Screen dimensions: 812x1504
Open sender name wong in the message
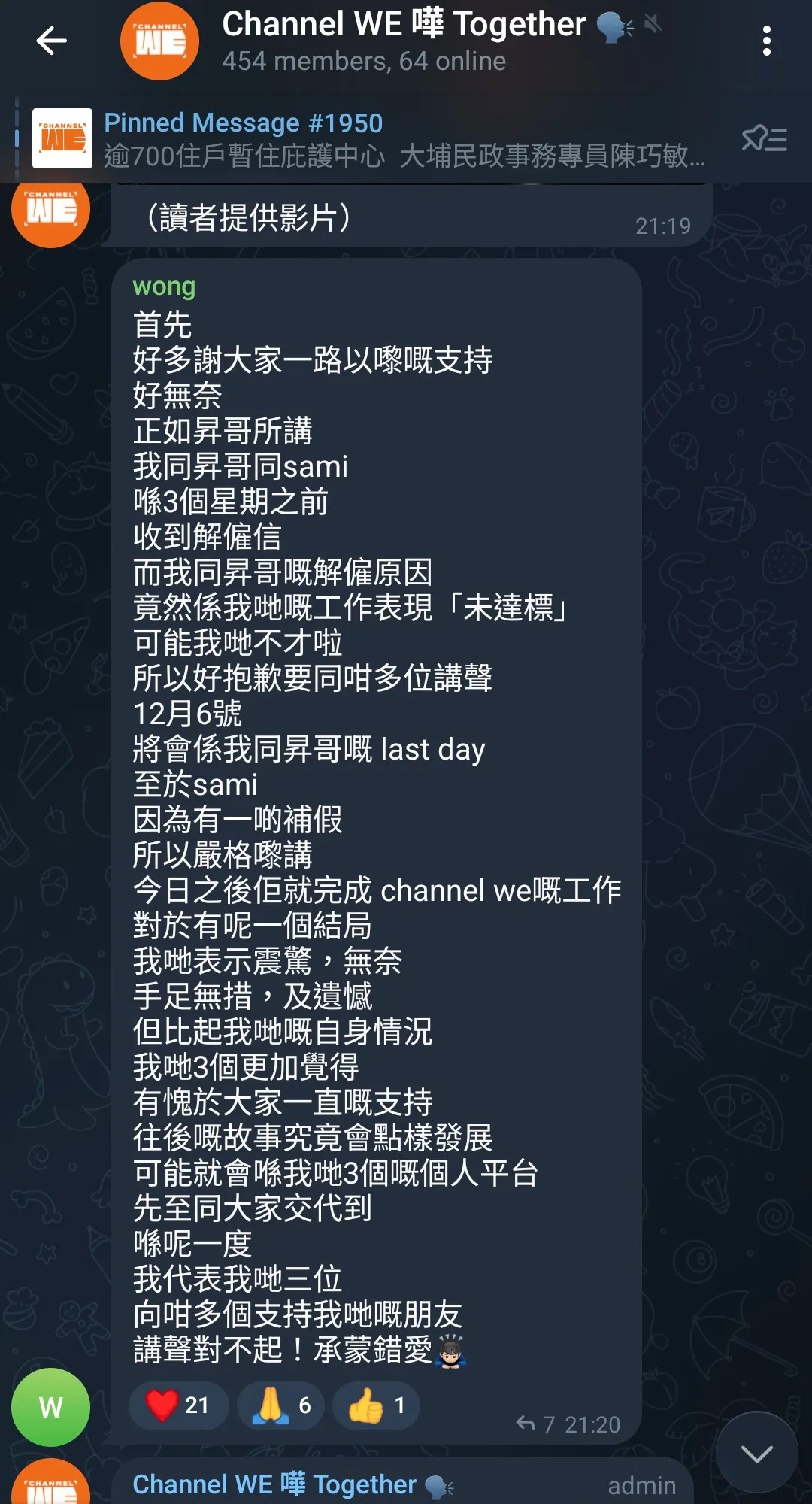(x=164, y=287)
